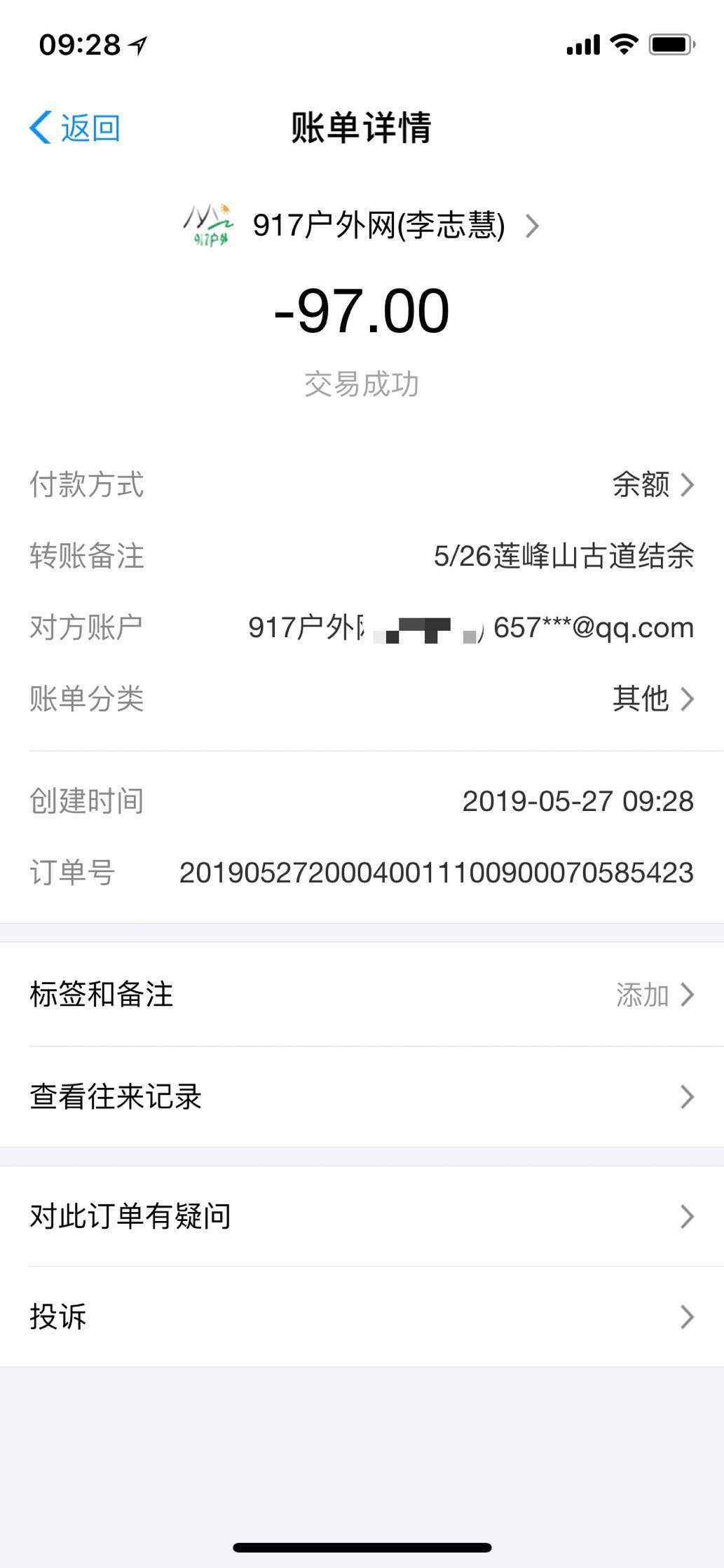This screenshot has width=724, height=1568.
Task: Select the order number text
Action: pyautogui.click(x=435, y=871)
